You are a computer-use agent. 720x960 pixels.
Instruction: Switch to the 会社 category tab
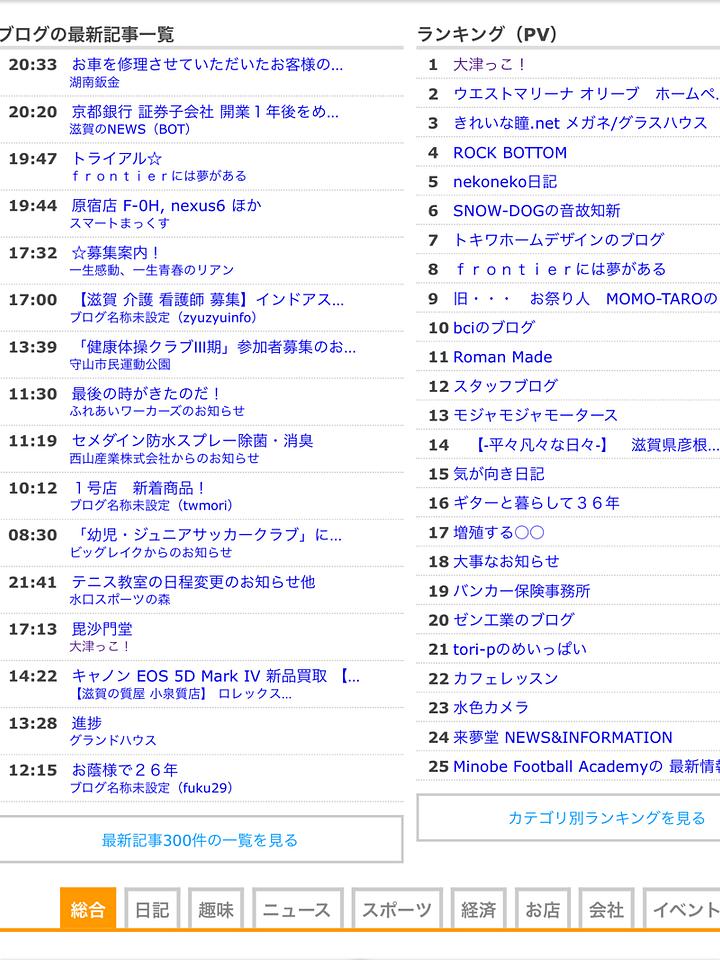coord(605,910)
